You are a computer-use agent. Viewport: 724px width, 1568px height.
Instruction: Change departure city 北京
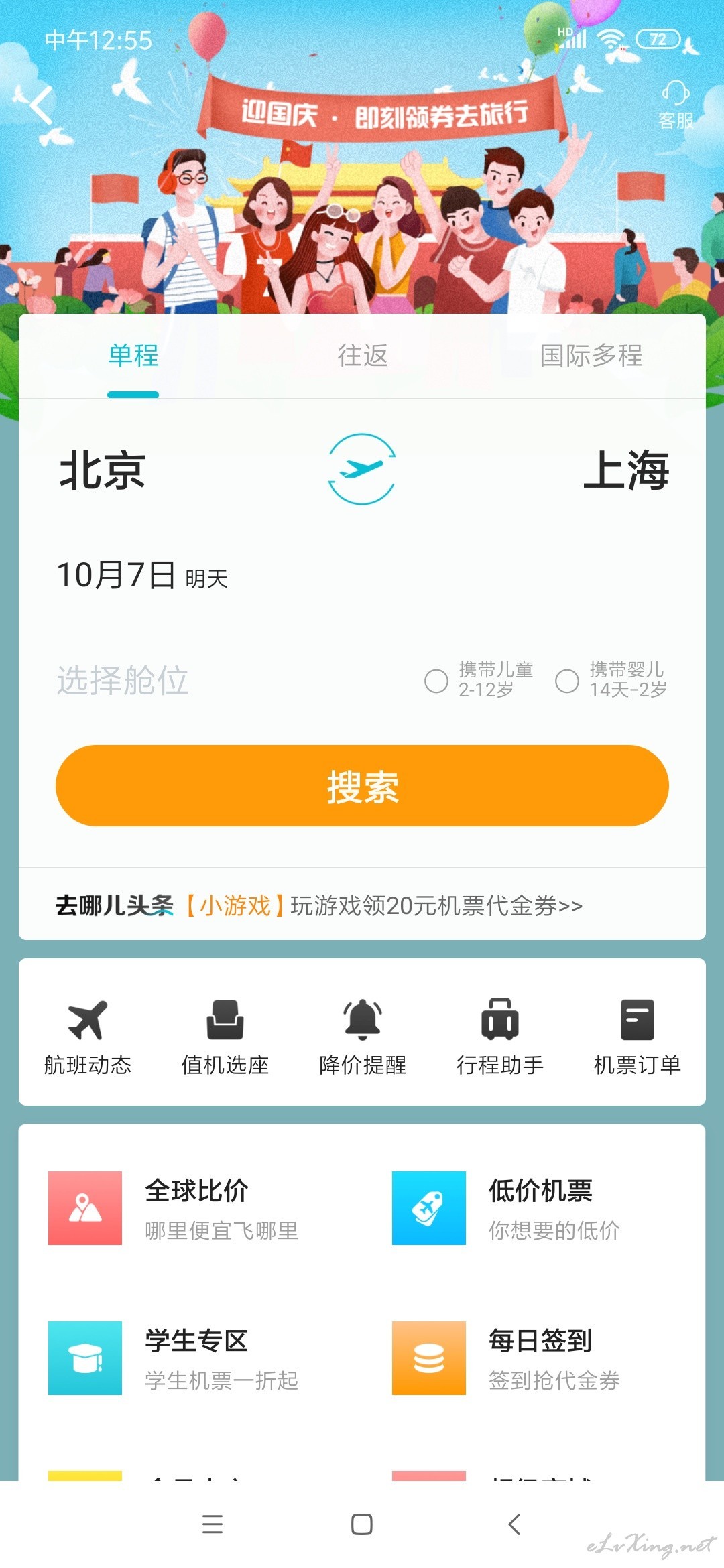click(x=103, y=470)
